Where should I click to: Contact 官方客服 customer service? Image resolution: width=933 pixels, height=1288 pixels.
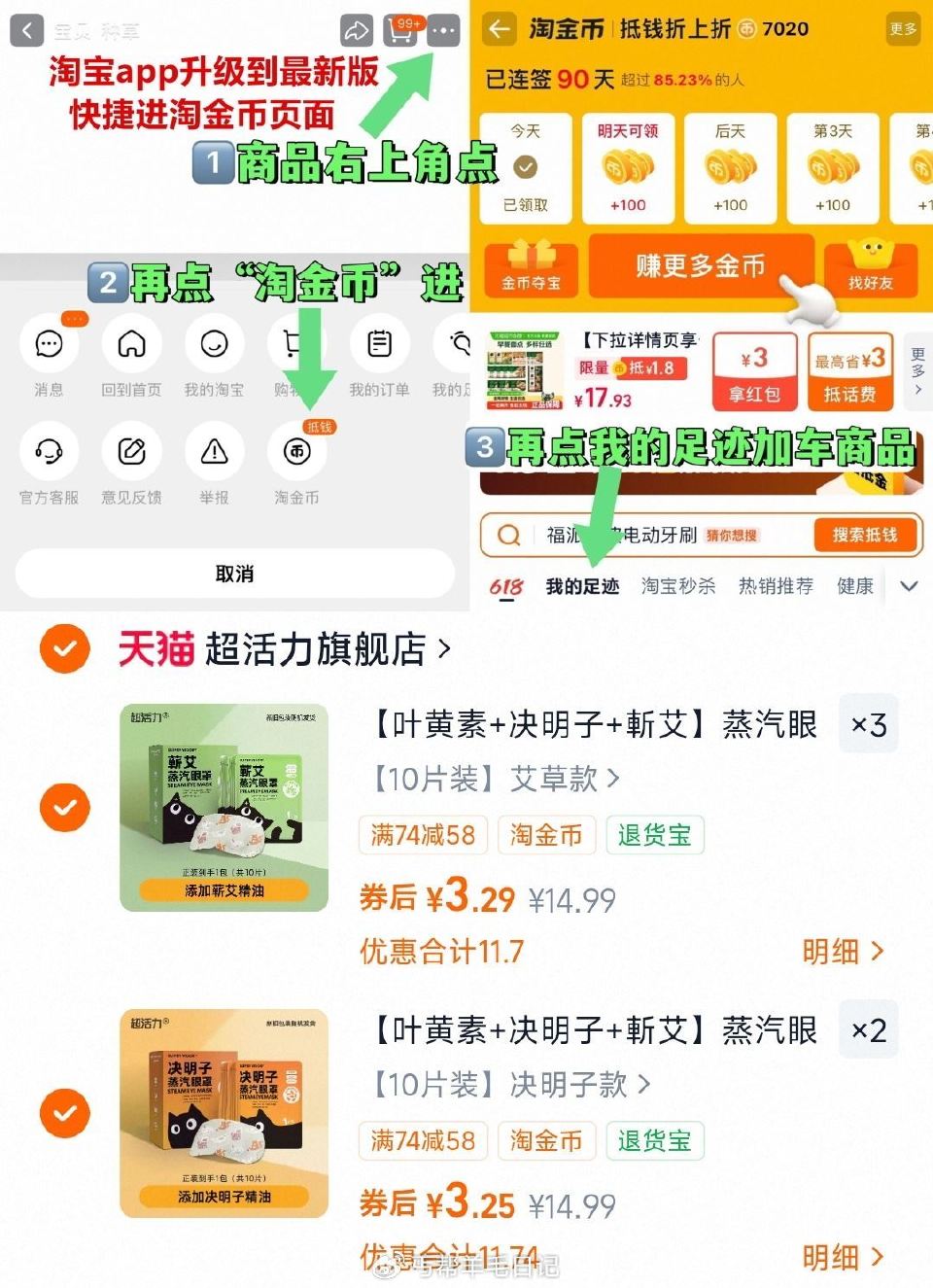tap(49, 453)
